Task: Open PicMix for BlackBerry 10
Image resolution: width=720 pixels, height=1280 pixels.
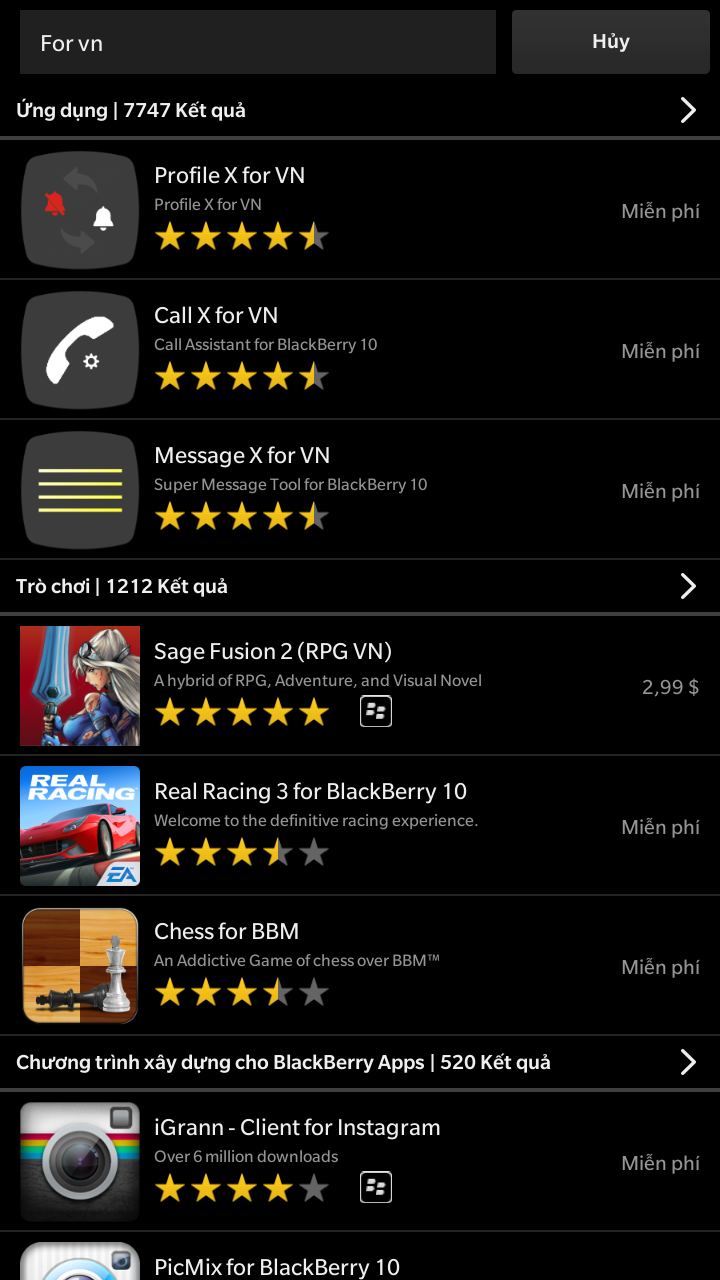Action: 360,1264
